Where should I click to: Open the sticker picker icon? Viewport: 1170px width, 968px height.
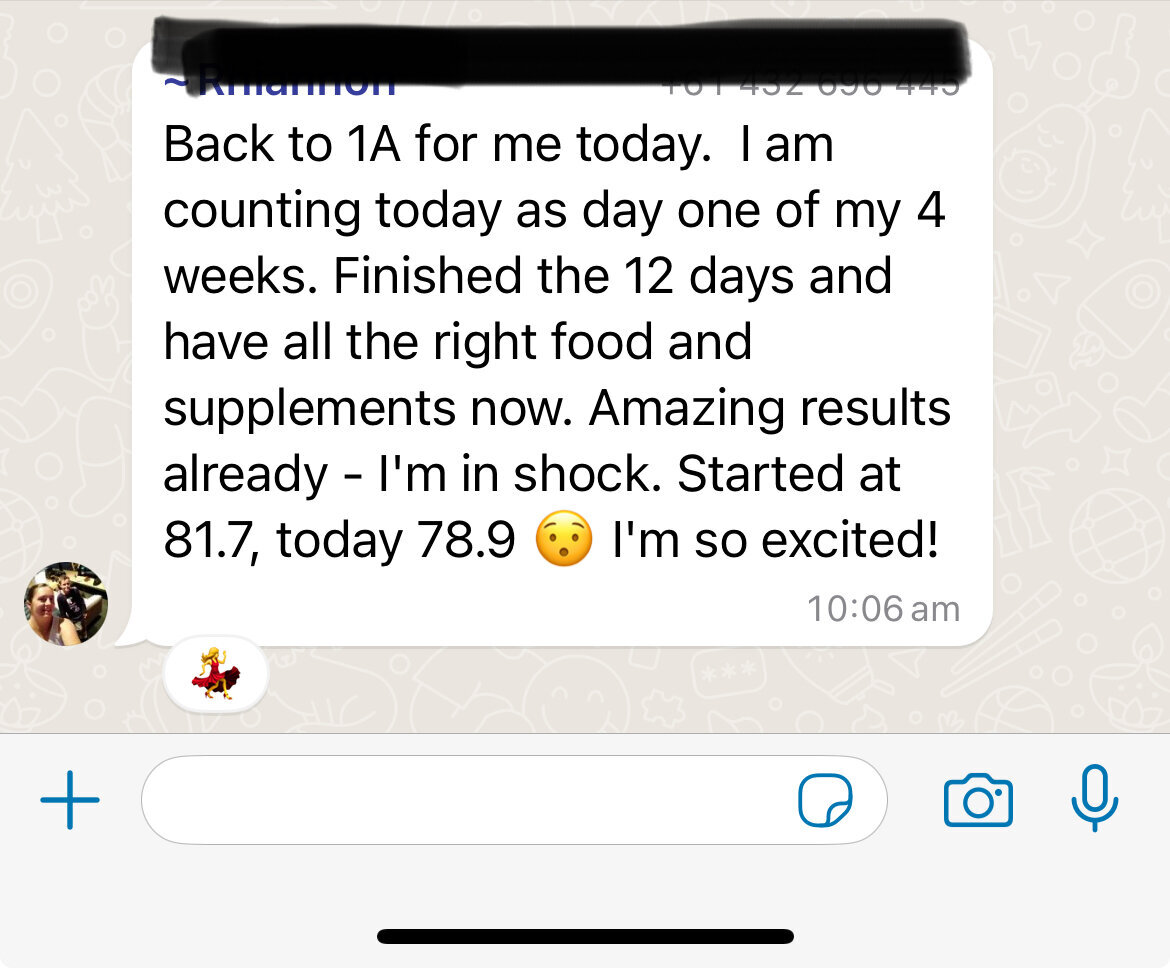coord(825,800)
